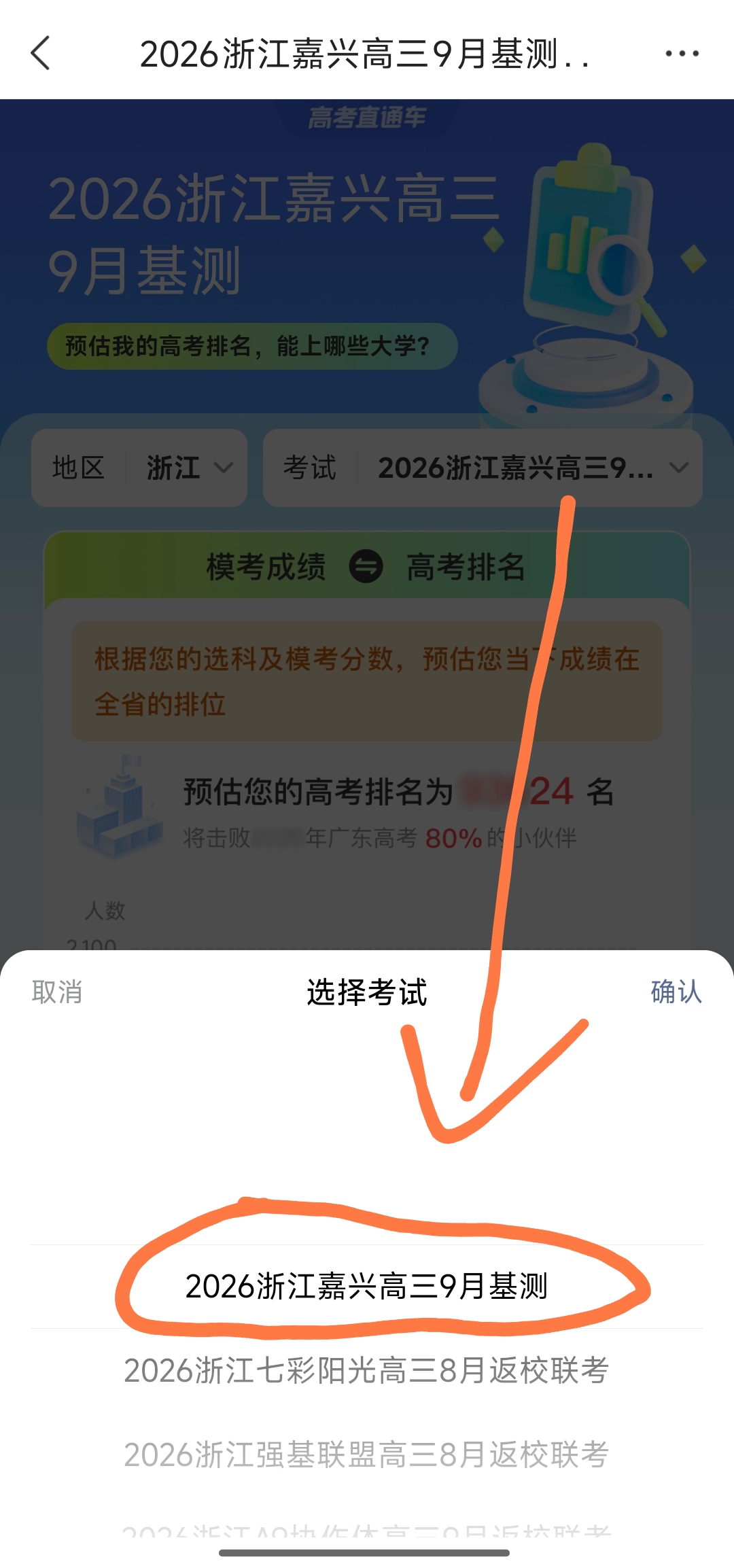Pick 2026浙江强基联盟高三8月返校联考
The image size is (734, 1568).
pos(366,1454)
